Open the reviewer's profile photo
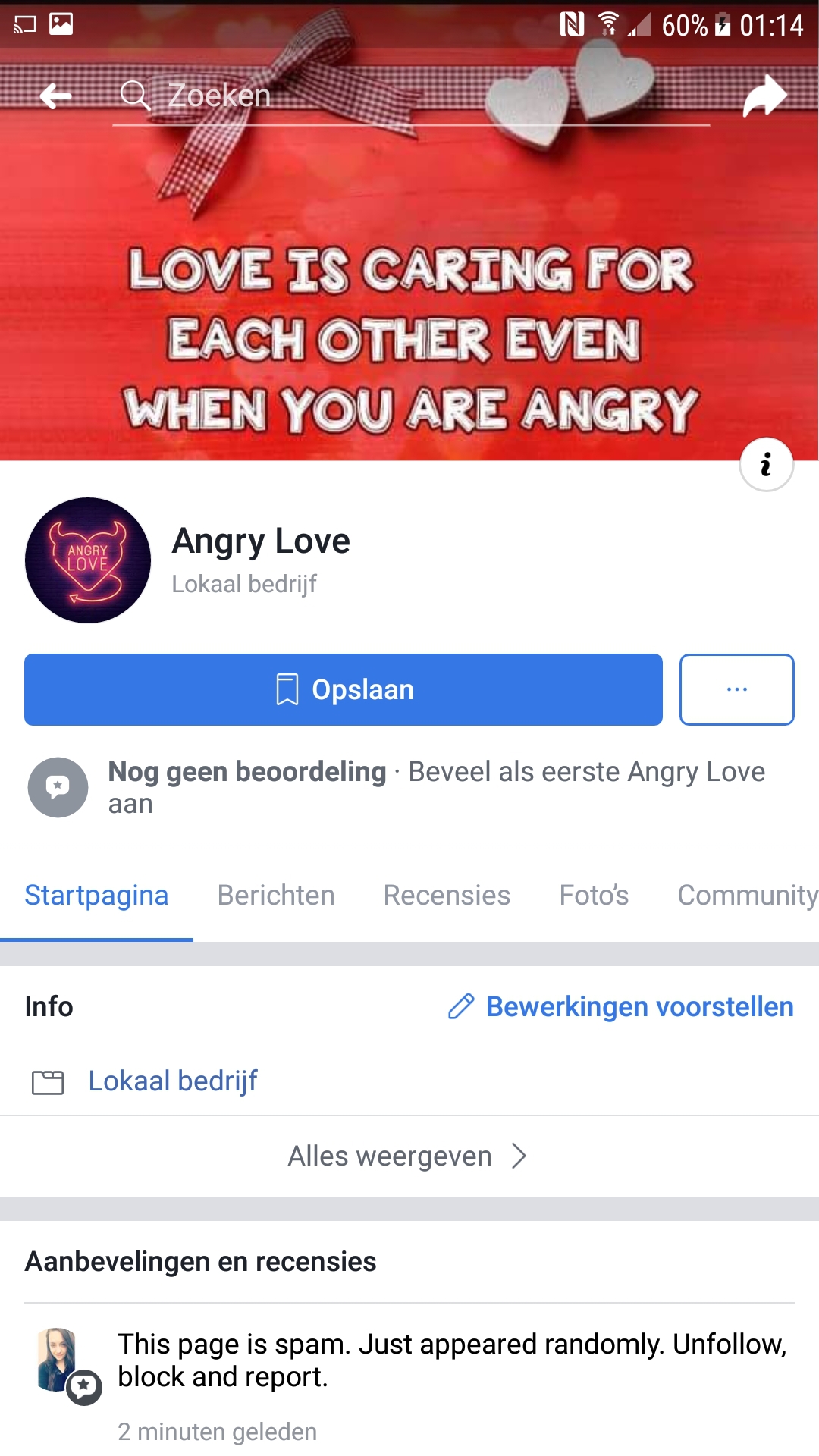819x1456 pixels. click(x=58, y=1359)
